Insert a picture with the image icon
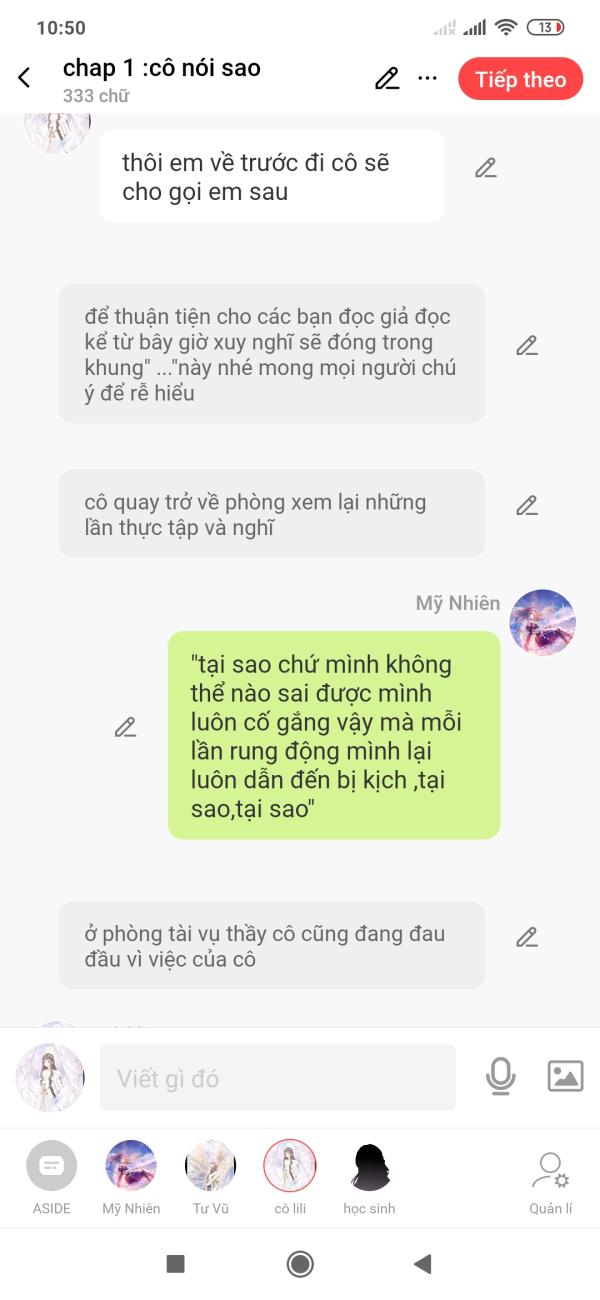The height and width of the screenshot is (1300, 600). coord(565,1076)
